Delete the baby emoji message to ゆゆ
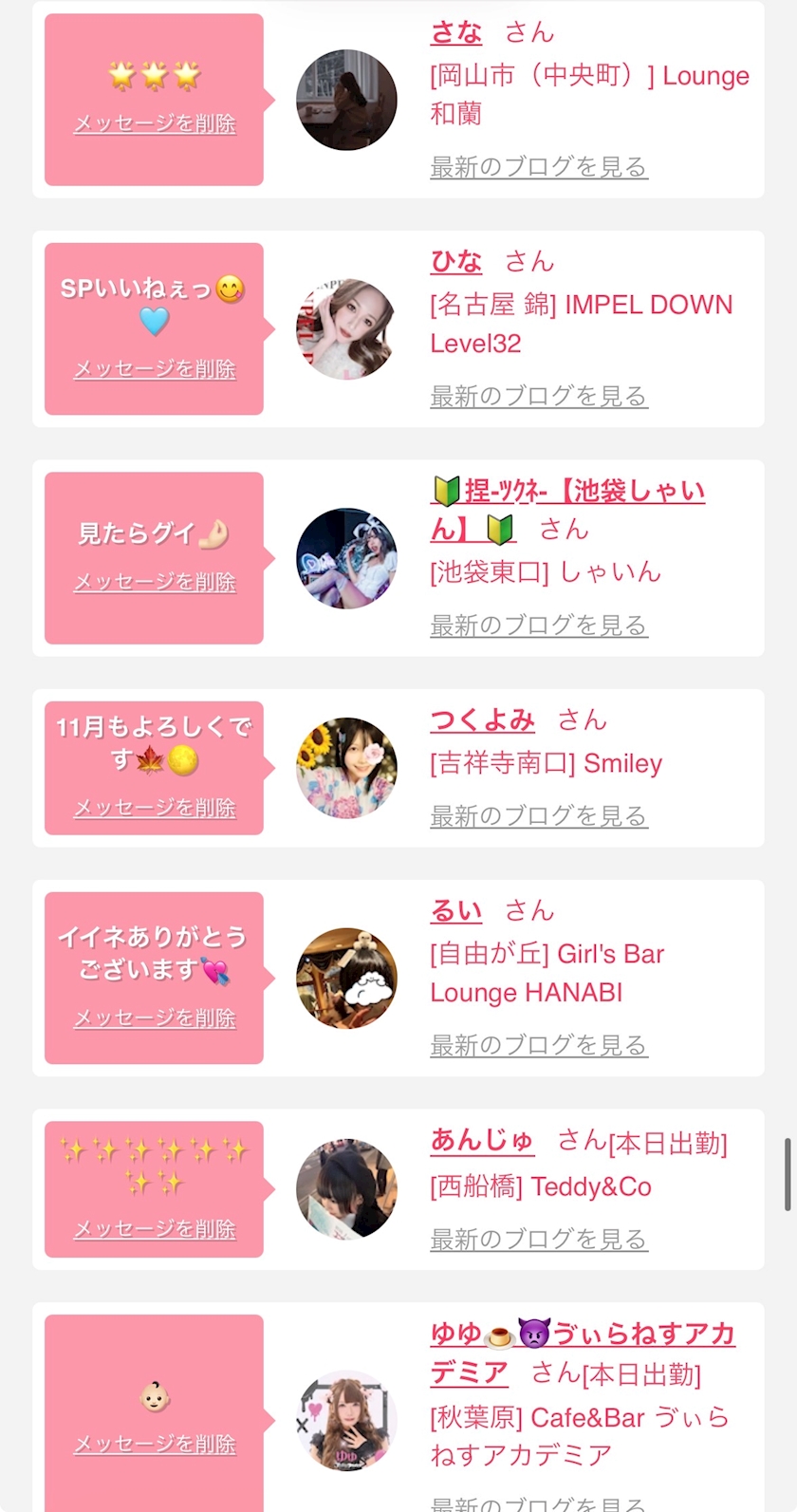 [x=155, y=1445]
